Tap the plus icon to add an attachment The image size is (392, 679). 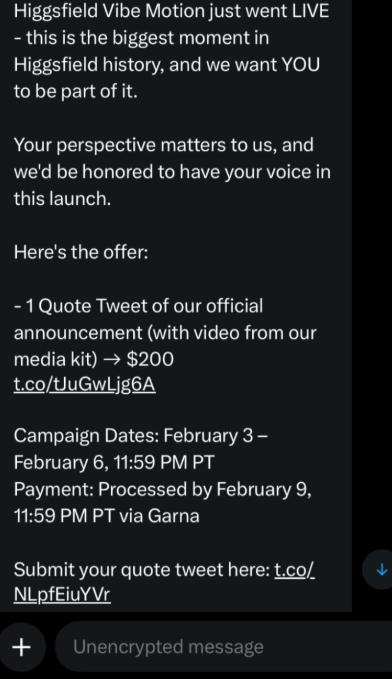[x=22, y=647]
